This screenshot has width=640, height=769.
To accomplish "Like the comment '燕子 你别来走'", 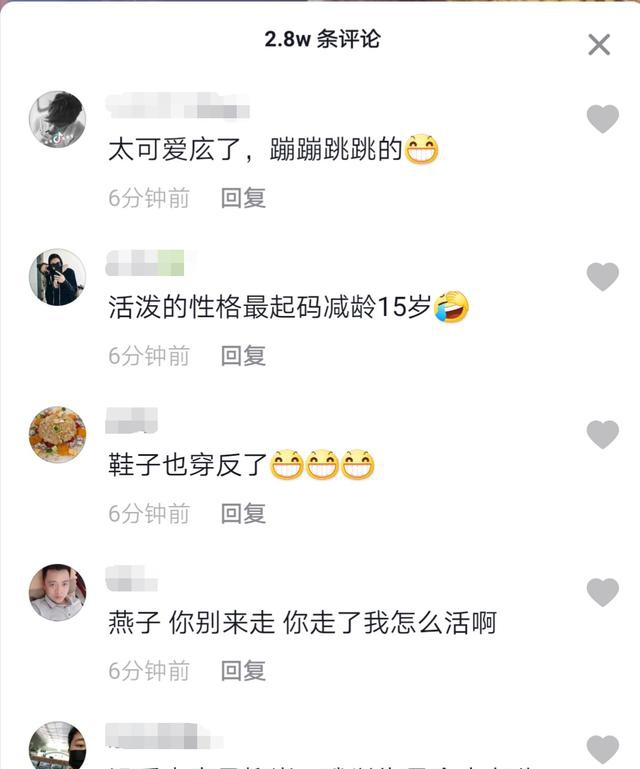I will (603, 592).
